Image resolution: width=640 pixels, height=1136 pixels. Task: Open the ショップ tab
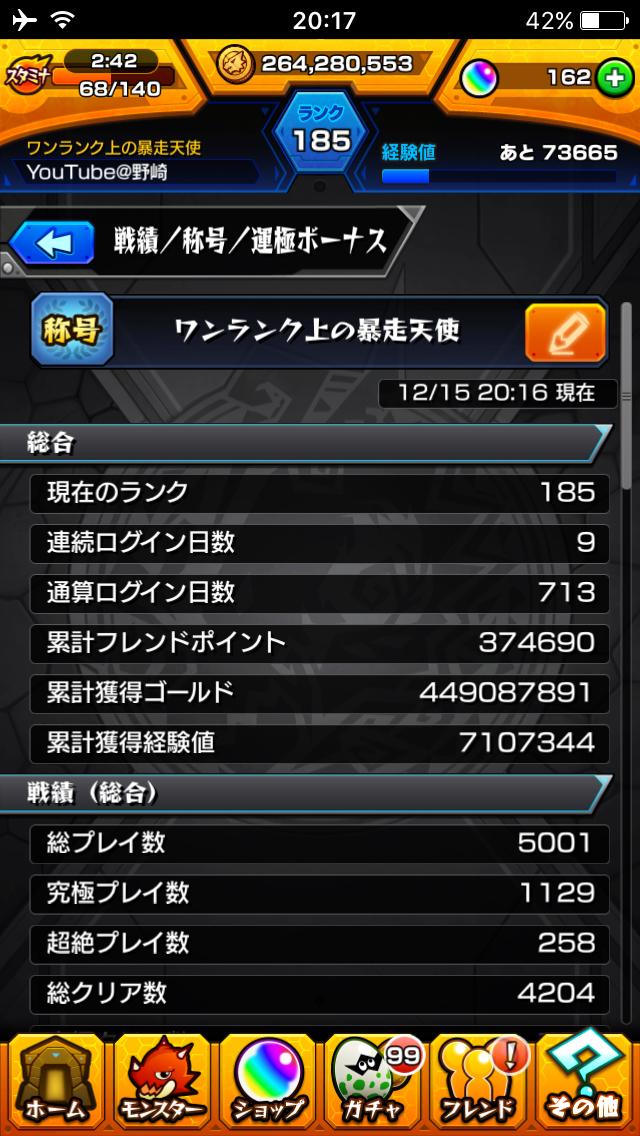coord(267,1082)
